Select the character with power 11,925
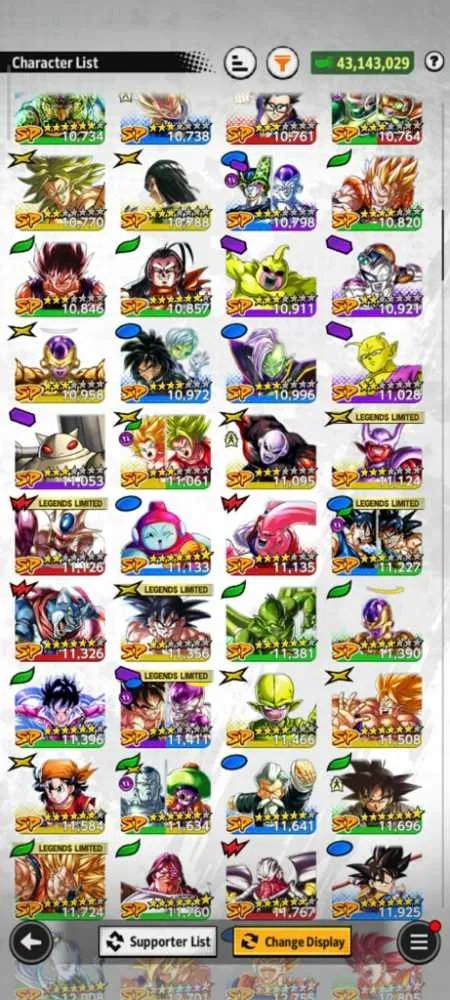This screenshot has height=1000, width=450. 376,883
